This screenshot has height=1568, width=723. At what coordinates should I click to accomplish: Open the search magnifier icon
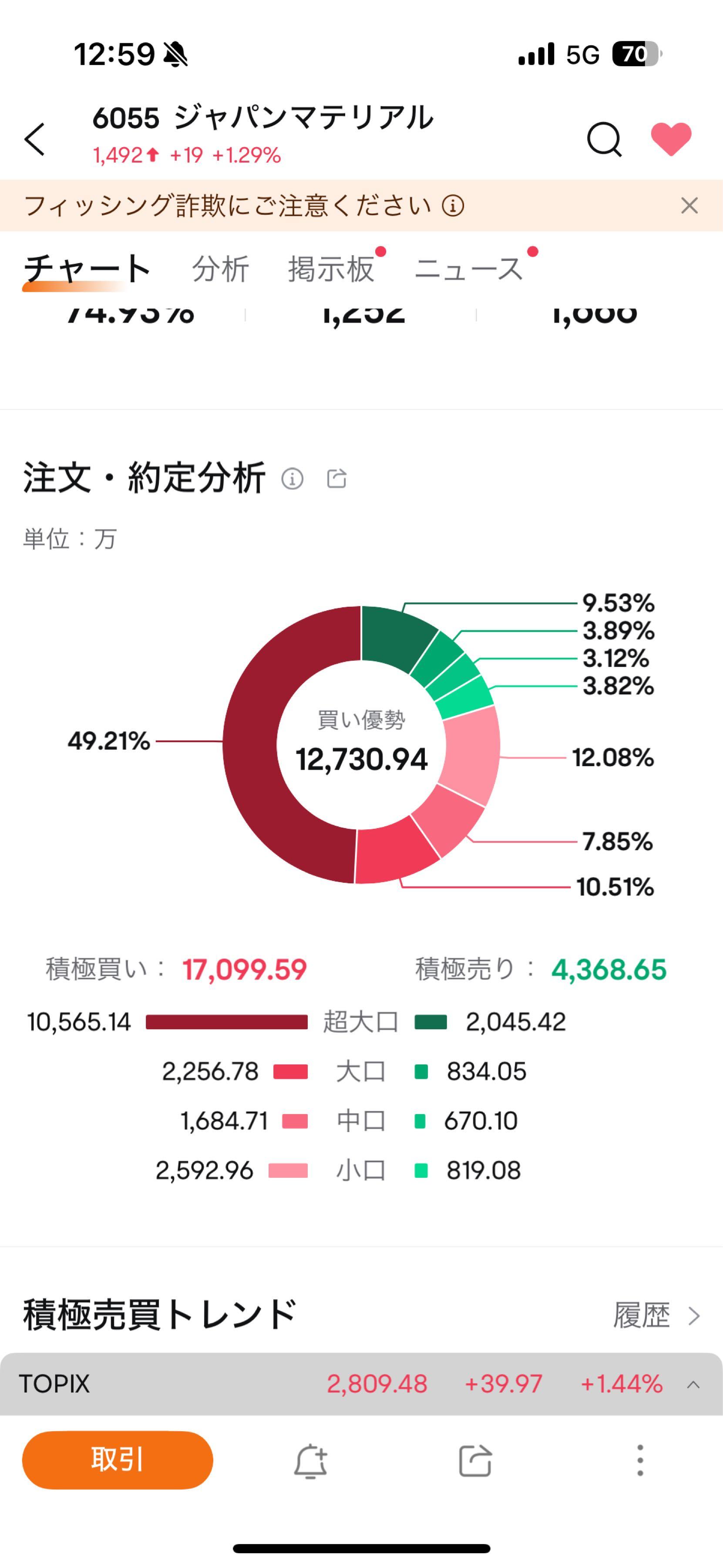605,140
